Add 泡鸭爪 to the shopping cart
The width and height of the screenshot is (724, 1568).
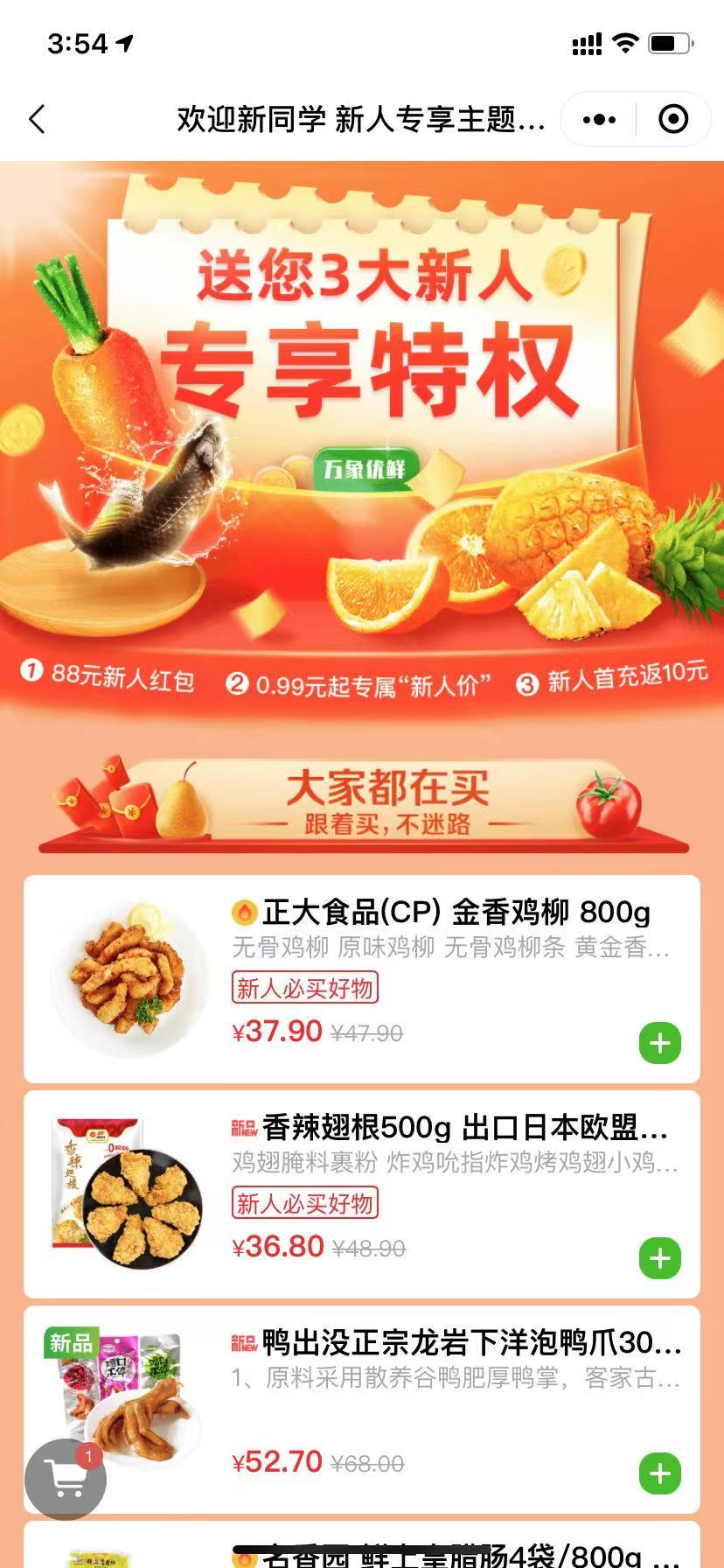[x=660, y=1473]
